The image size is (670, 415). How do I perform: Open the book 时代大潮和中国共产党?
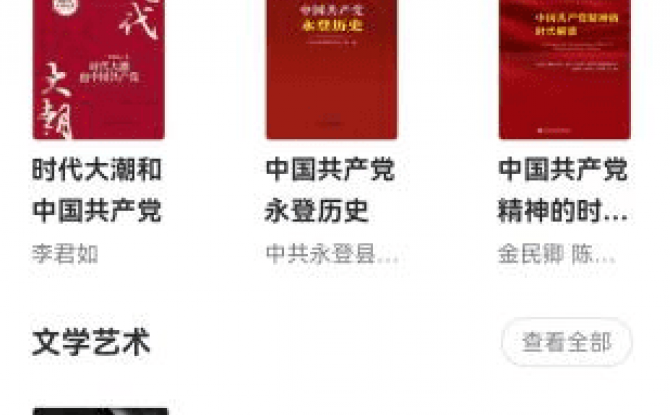tap(98, 70)
